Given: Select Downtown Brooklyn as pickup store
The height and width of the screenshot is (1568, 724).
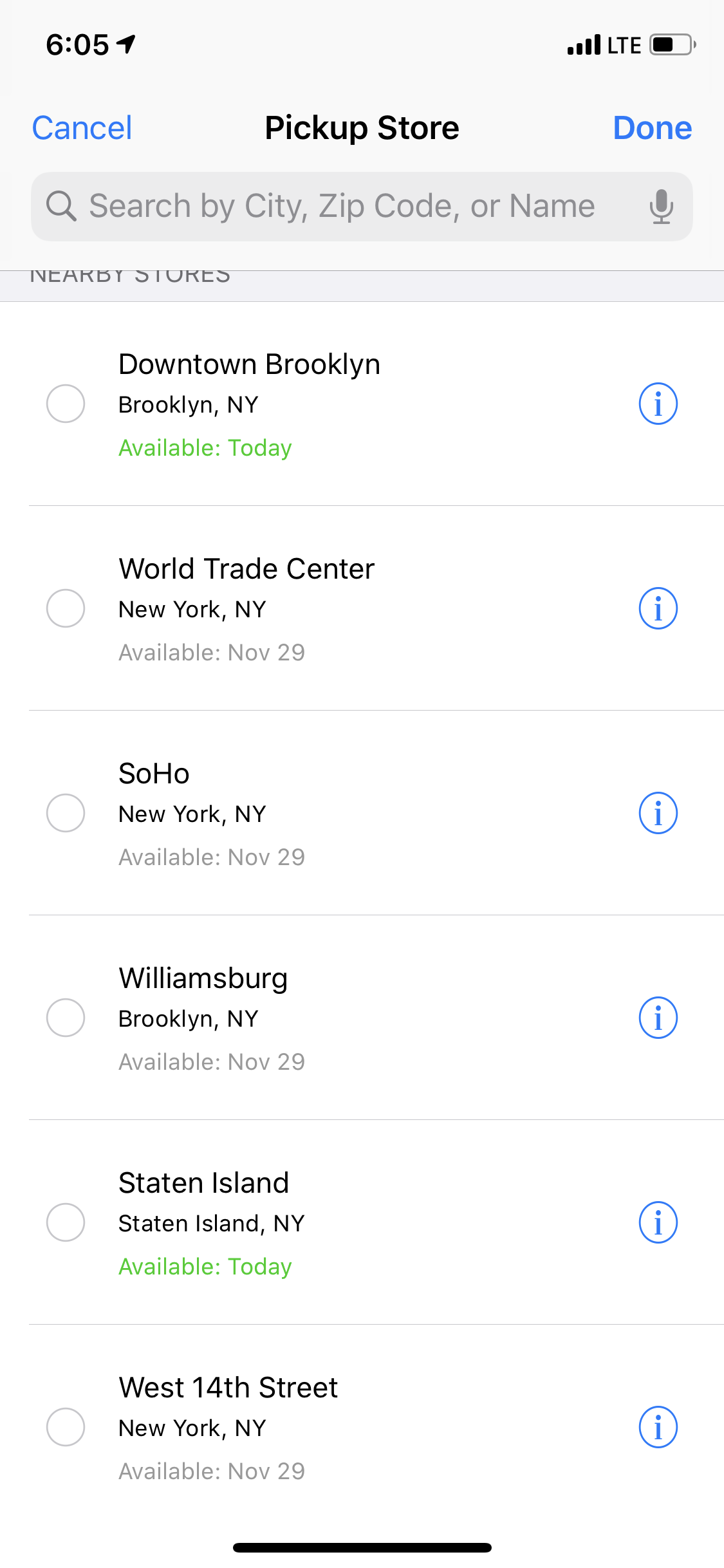Looking at the screenshot, I should point(66,404).
